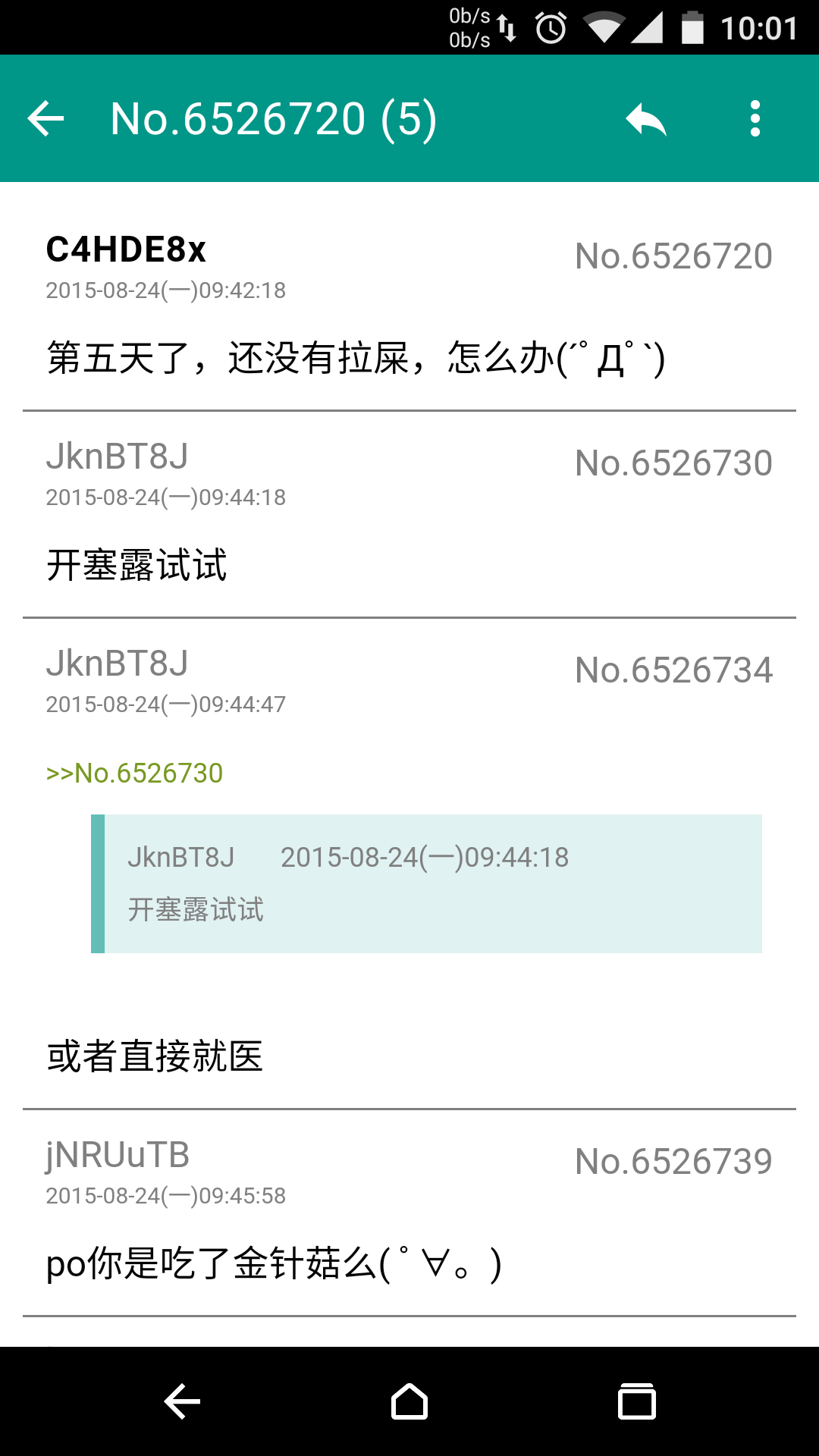Select reply No.6526739 by jNRUuTB

(409, 1213)
